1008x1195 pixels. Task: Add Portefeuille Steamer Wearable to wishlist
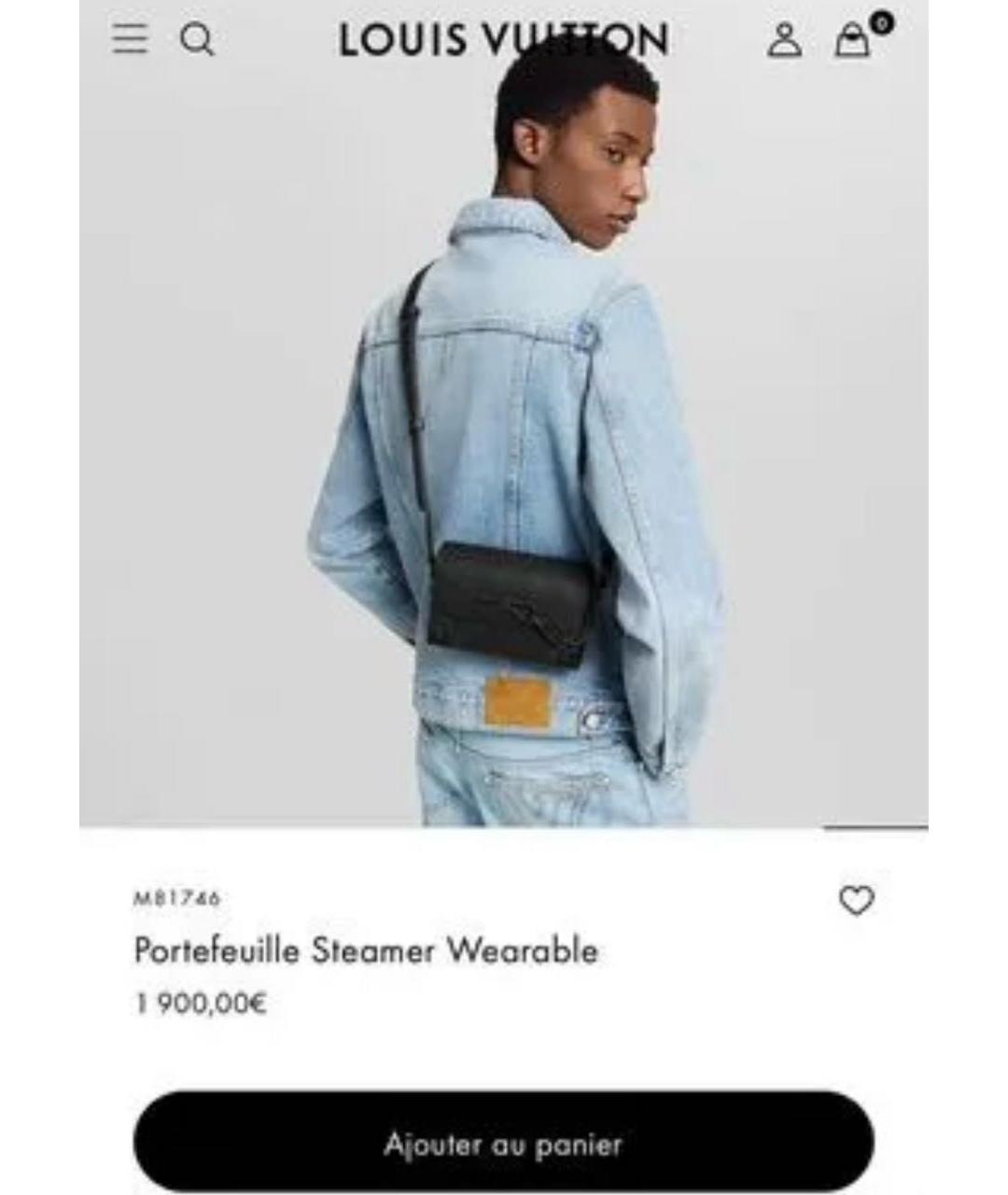pos(856,900)
